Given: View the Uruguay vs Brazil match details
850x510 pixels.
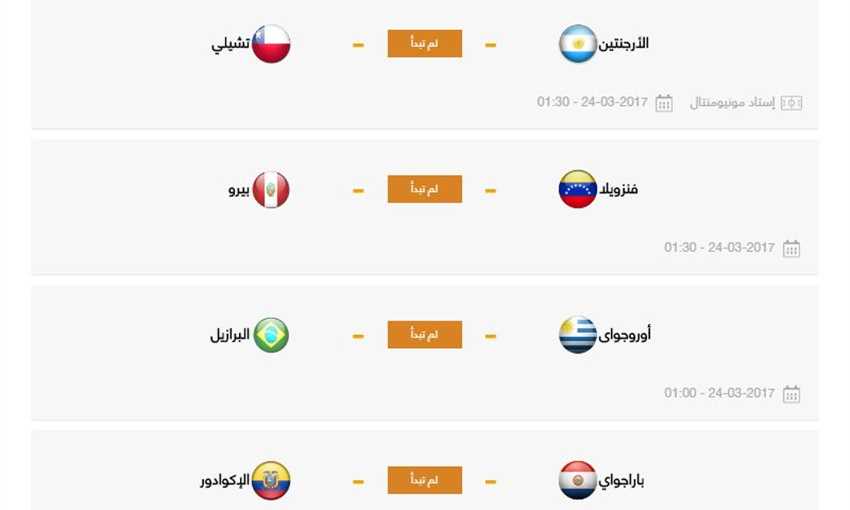Looking at the screenshot, I should (x=425, y=335).
